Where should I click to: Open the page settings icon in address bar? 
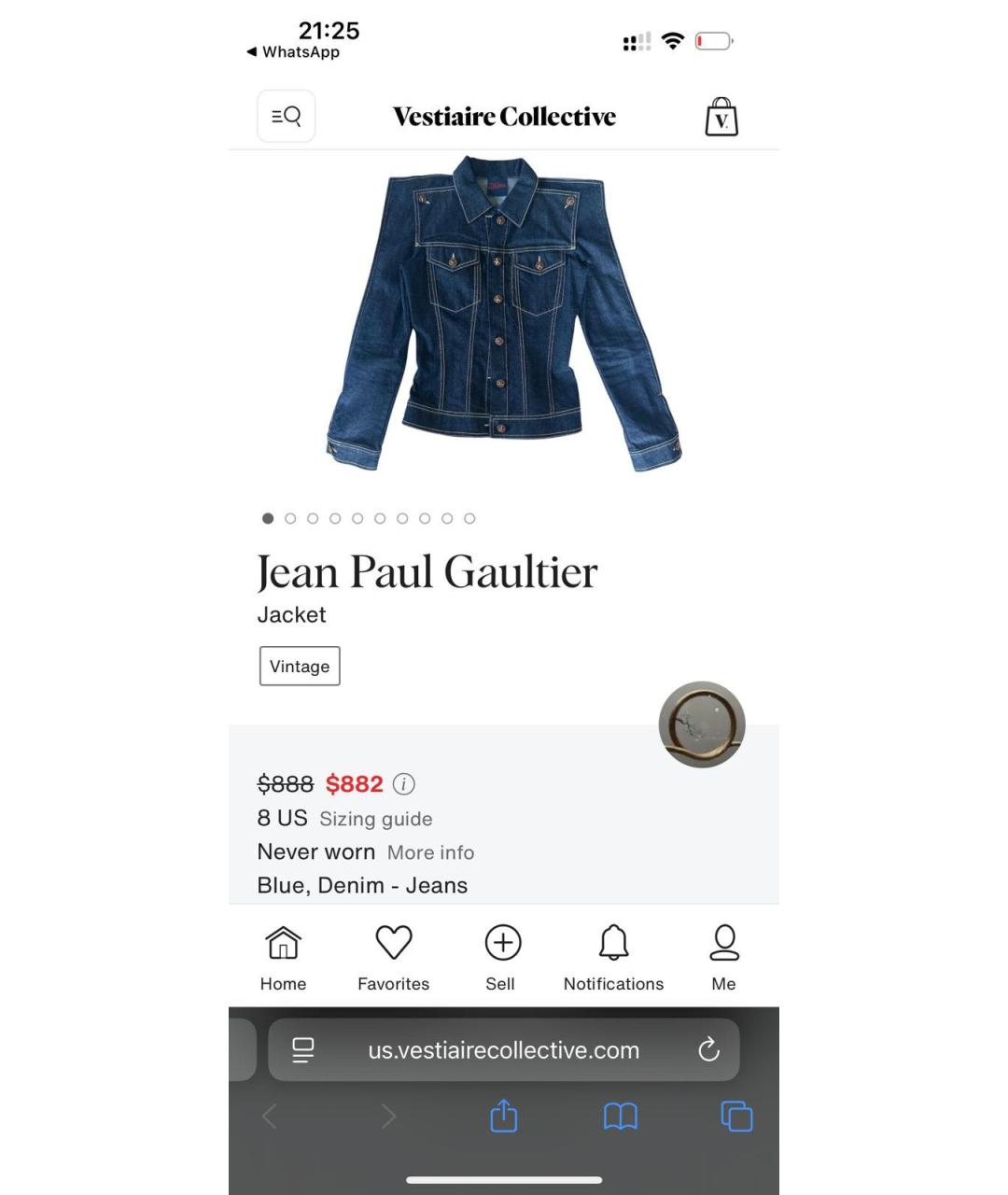303,1050
